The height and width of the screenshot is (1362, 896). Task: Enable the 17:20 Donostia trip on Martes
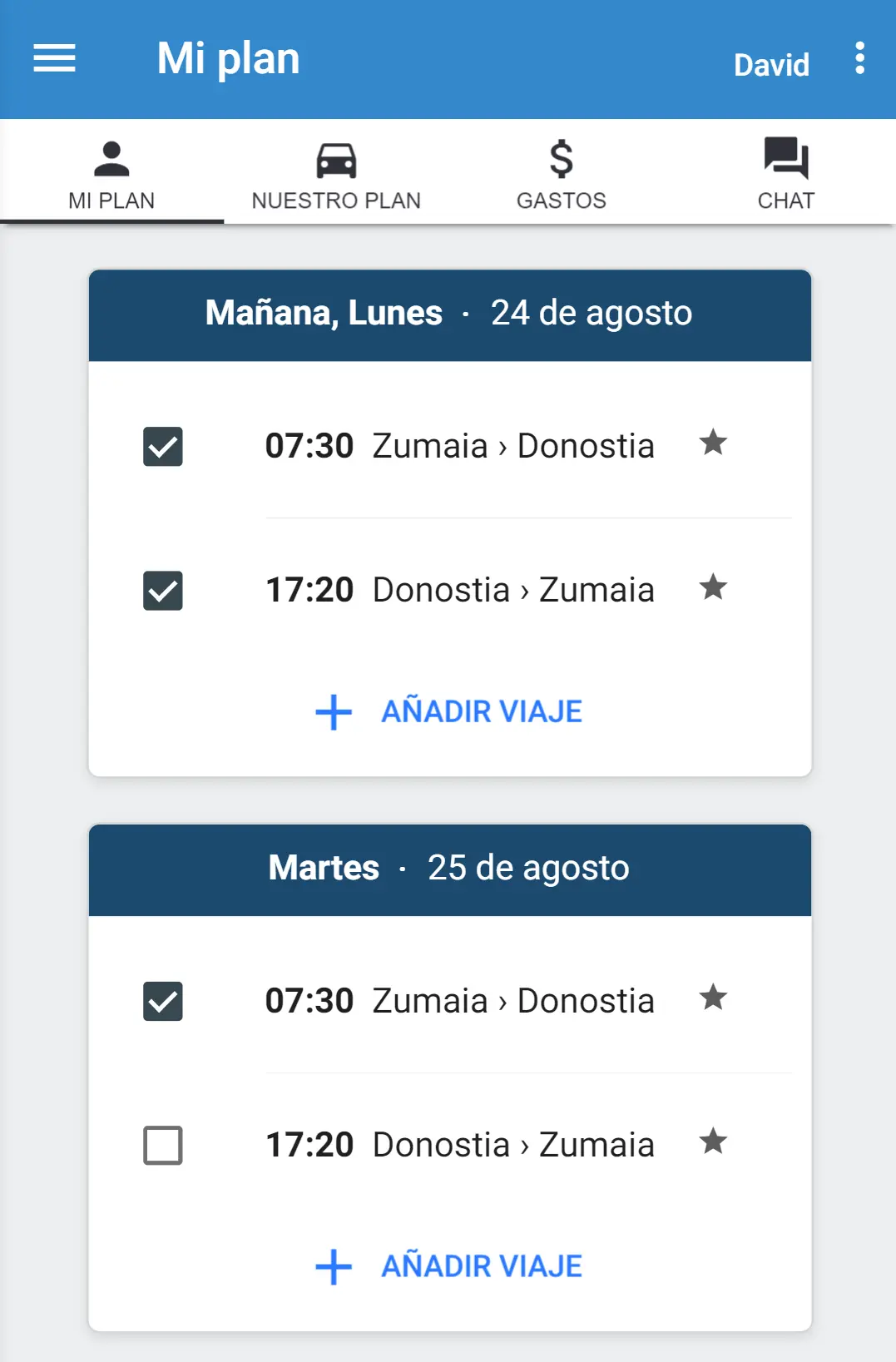click(x=162, y=1145)
